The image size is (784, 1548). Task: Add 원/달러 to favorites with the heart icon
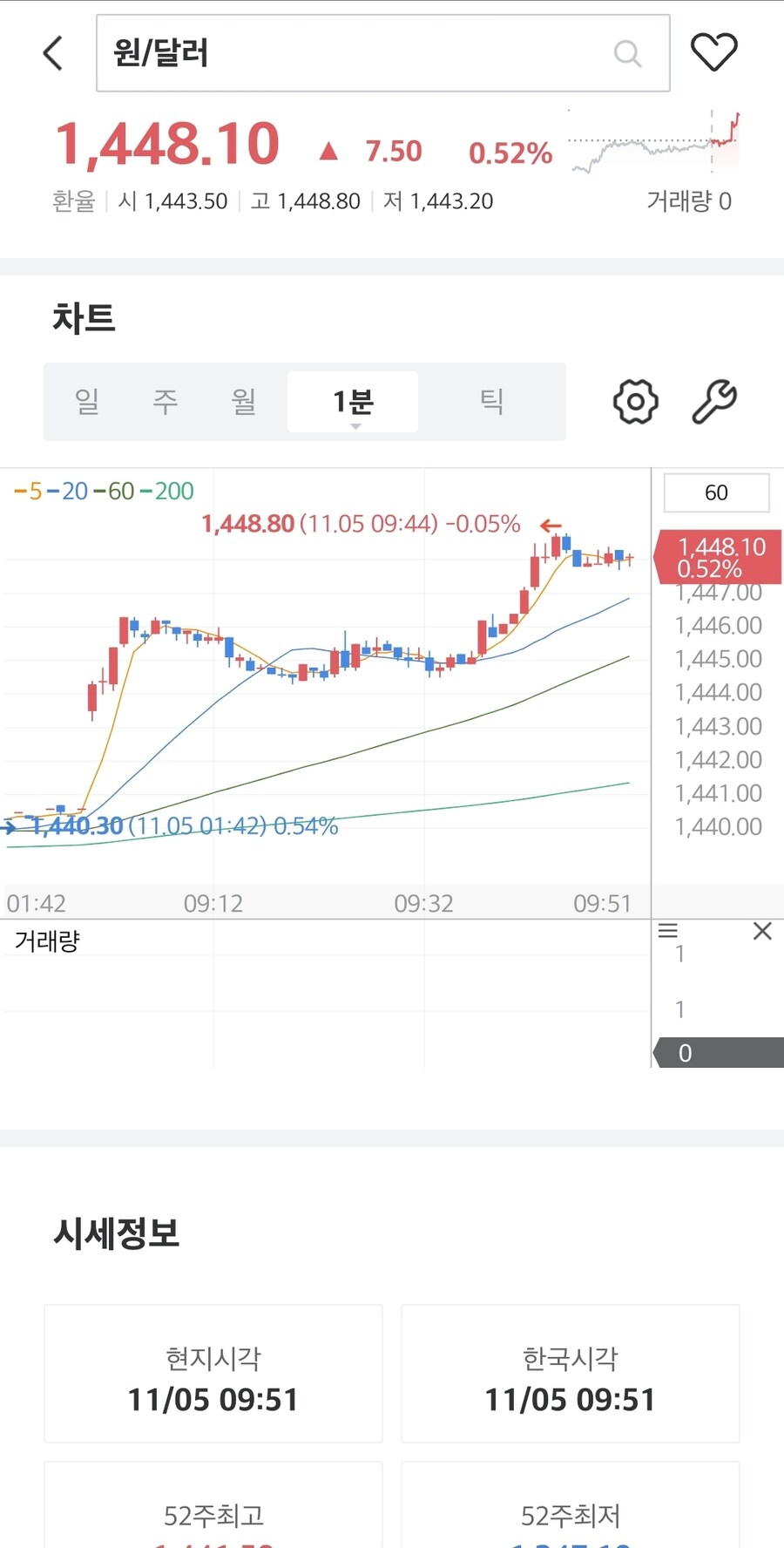click(x=713, y=51)
